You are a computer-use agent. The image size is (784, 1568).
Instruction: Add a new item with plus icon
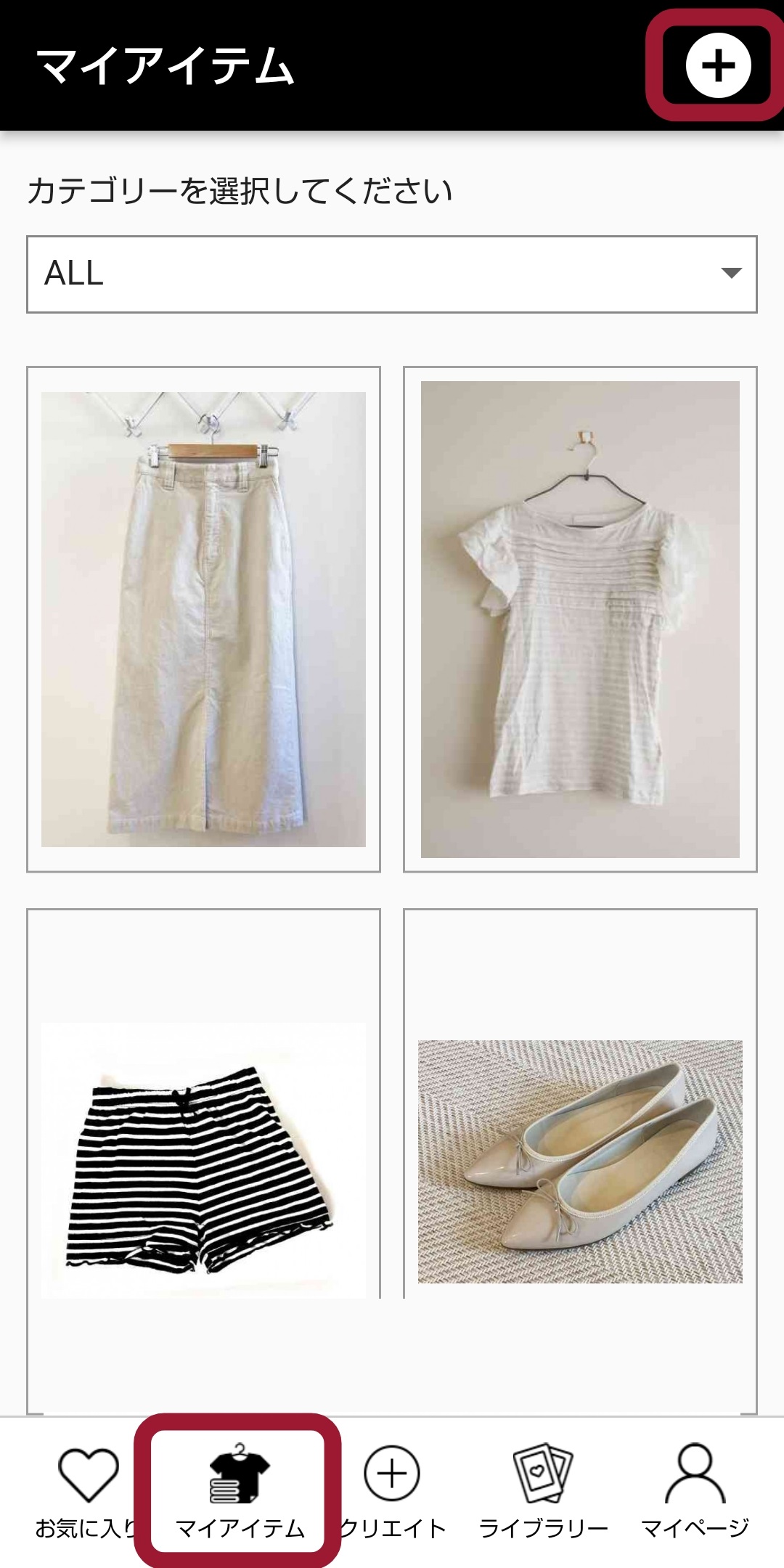click(718, 66)
